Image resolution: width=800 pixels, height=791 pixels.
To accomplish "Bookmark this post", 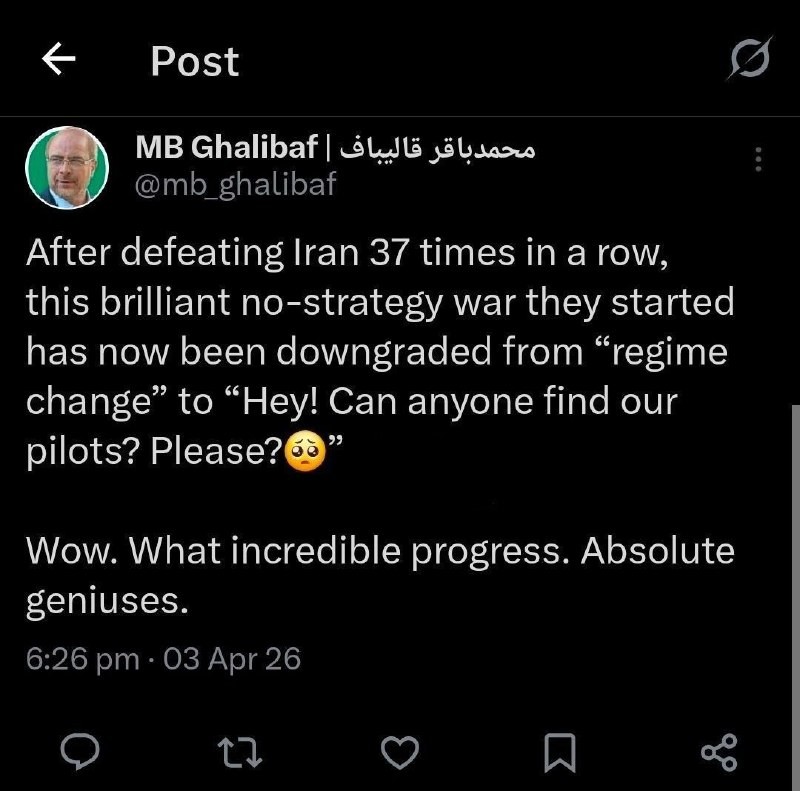I will (562, 751).
